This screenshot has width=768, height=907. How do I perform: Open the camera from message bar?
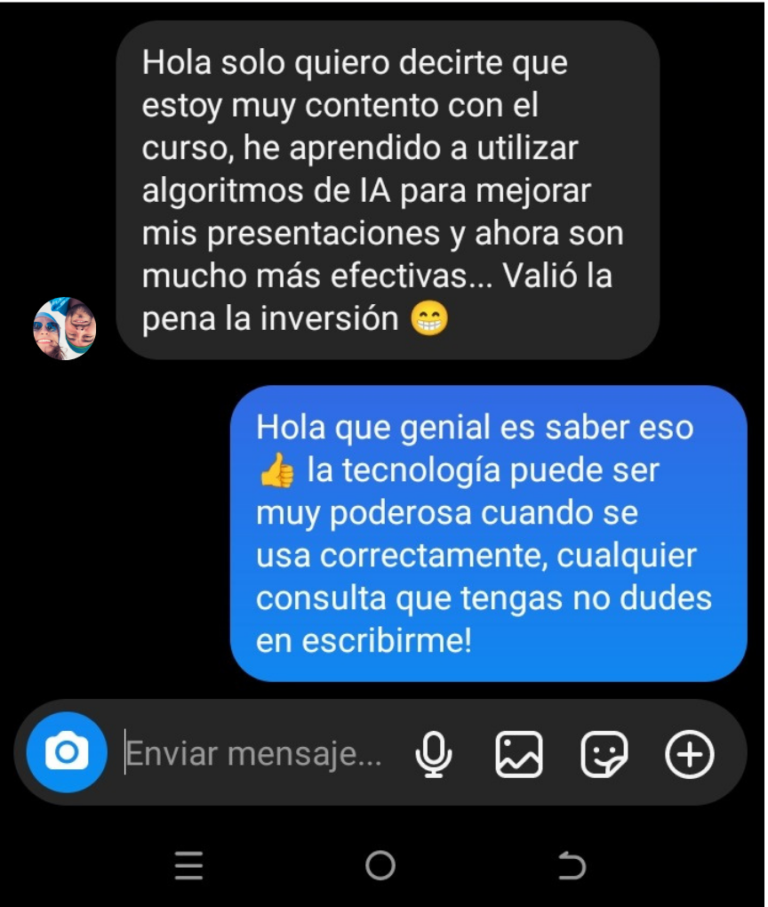coord(66,752)
